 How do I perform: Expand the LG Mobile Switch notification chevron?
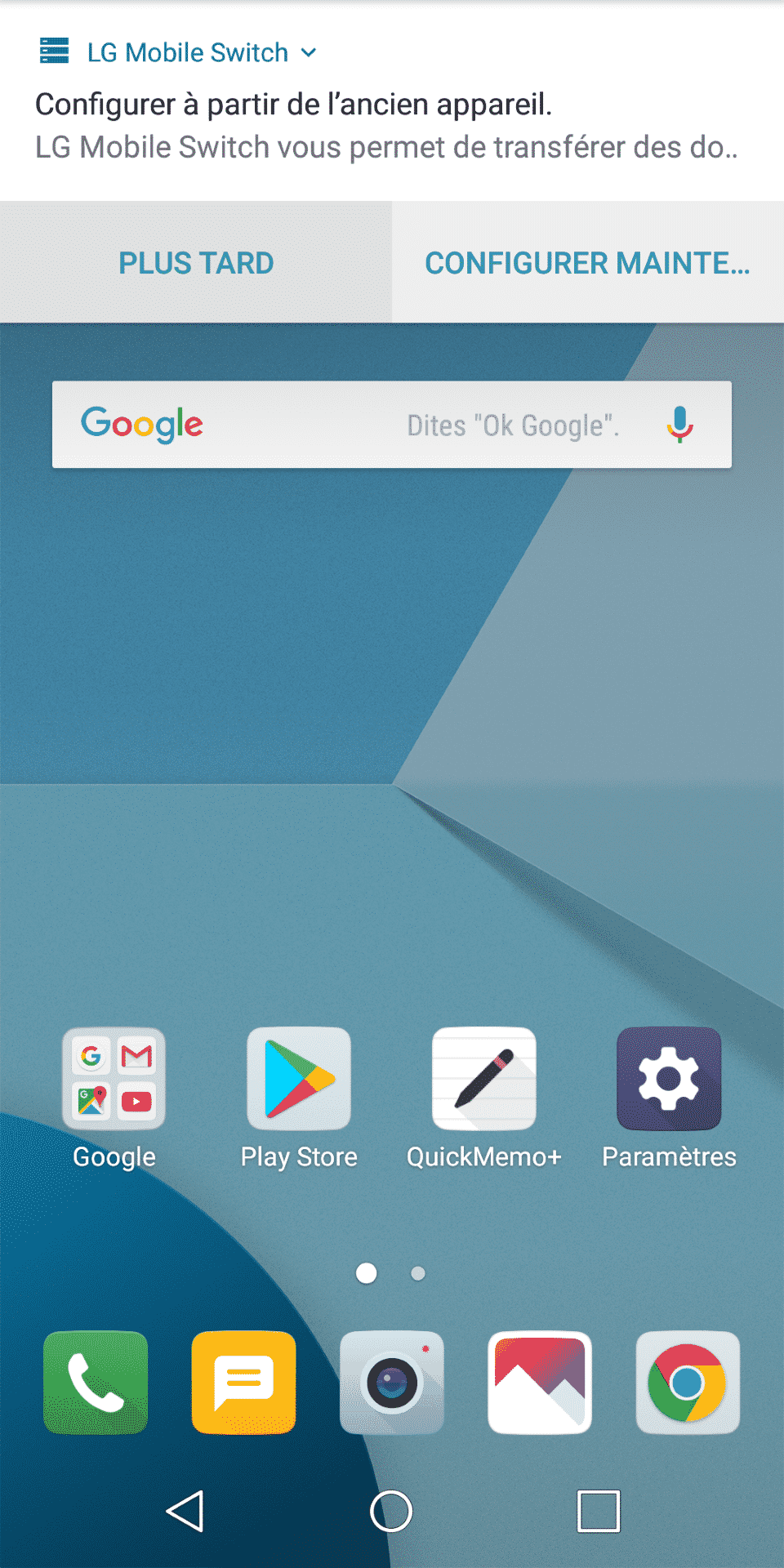pos(309,53)
